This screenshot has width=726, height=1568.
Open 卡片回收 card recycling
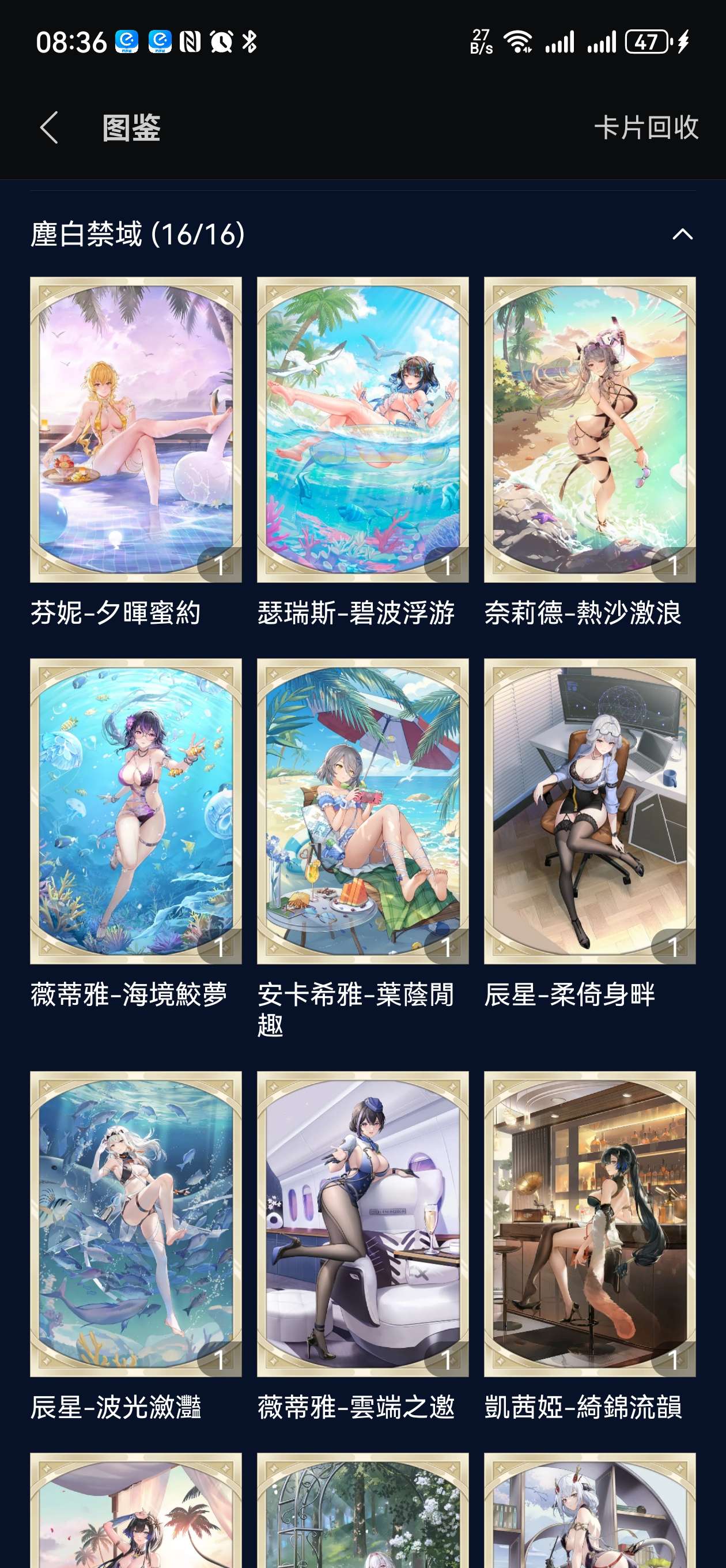point(646,127)
